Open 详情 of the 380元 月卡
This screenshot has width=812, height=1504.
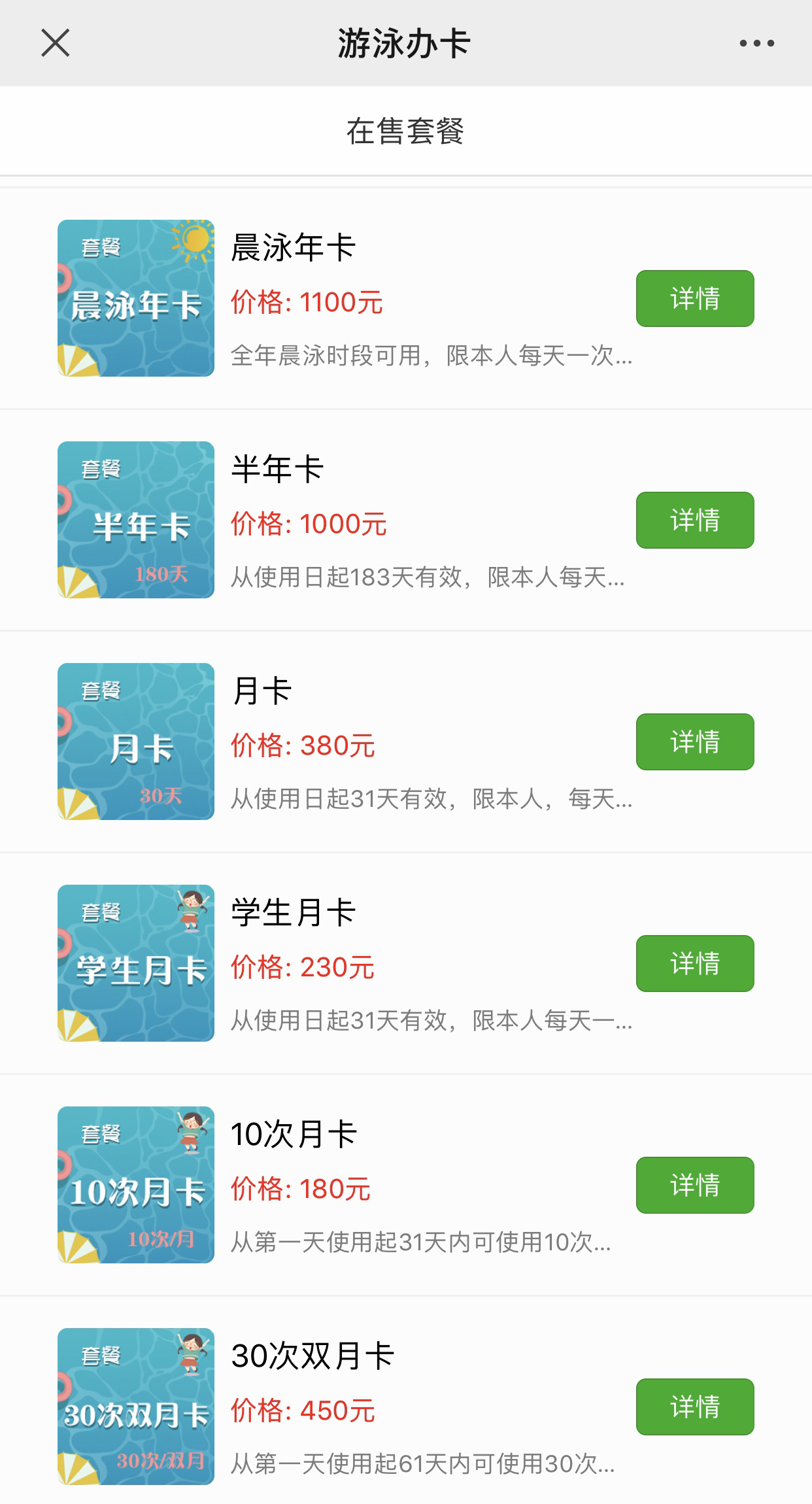tap(694, 742)
